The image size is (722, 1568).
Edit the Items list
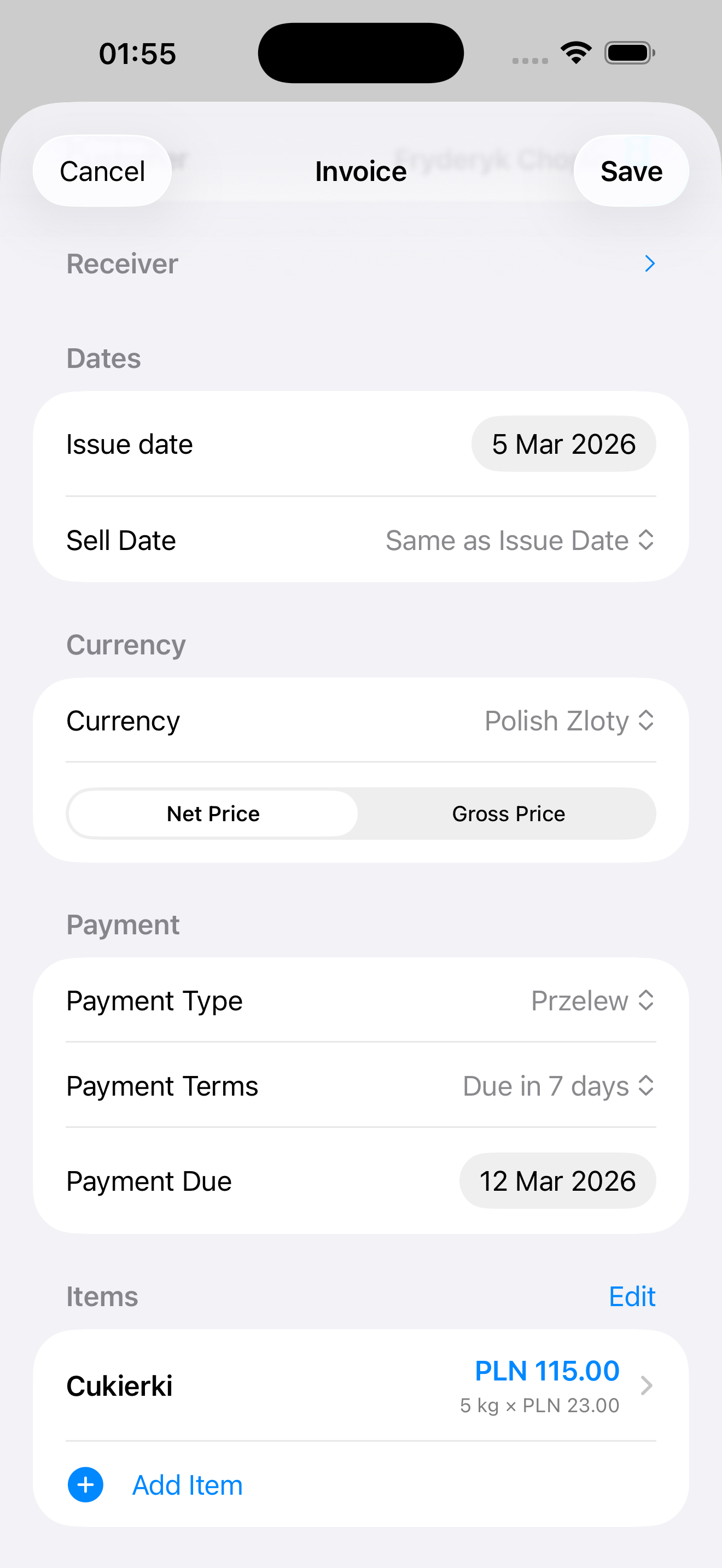point(632,1296)
